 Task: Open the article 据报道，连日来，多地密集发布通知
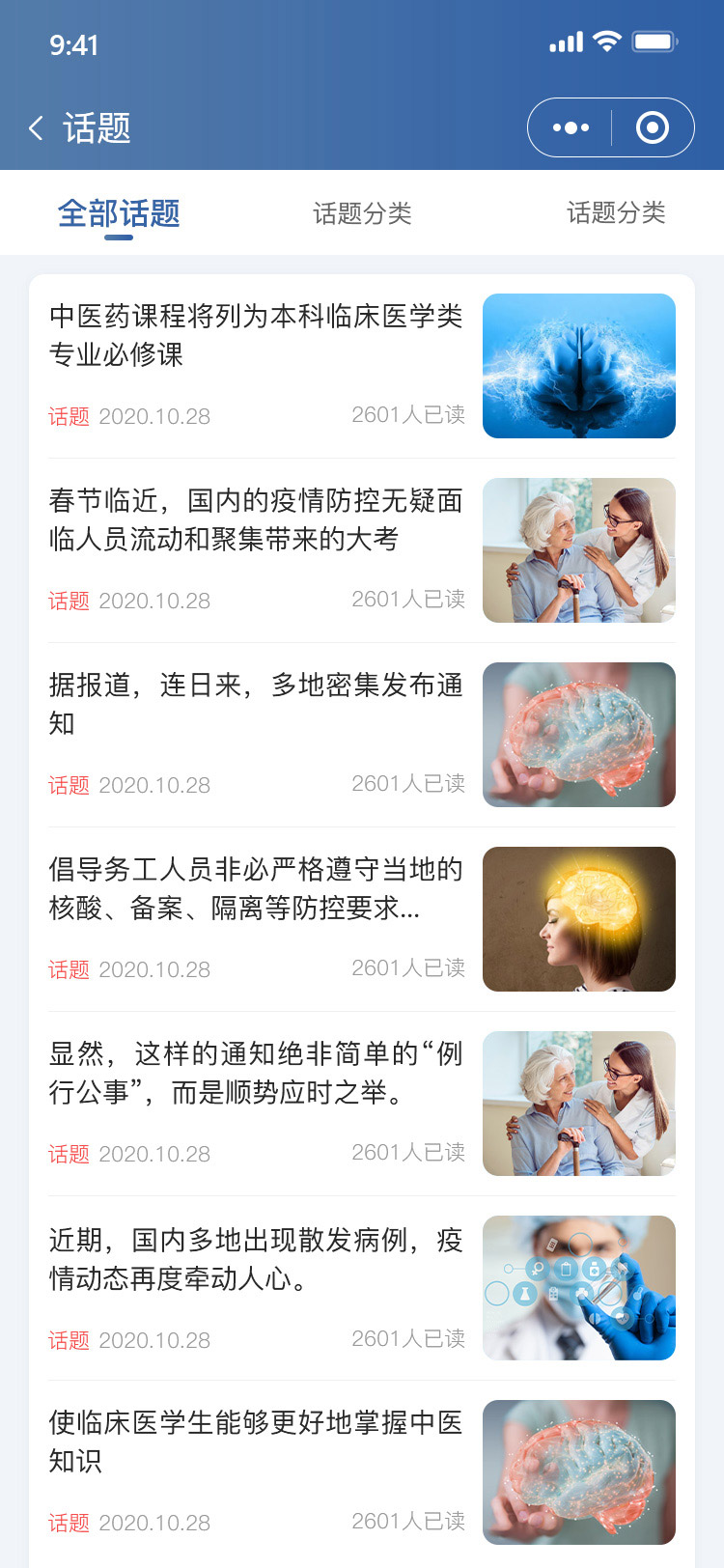click(x=362, y=735)
